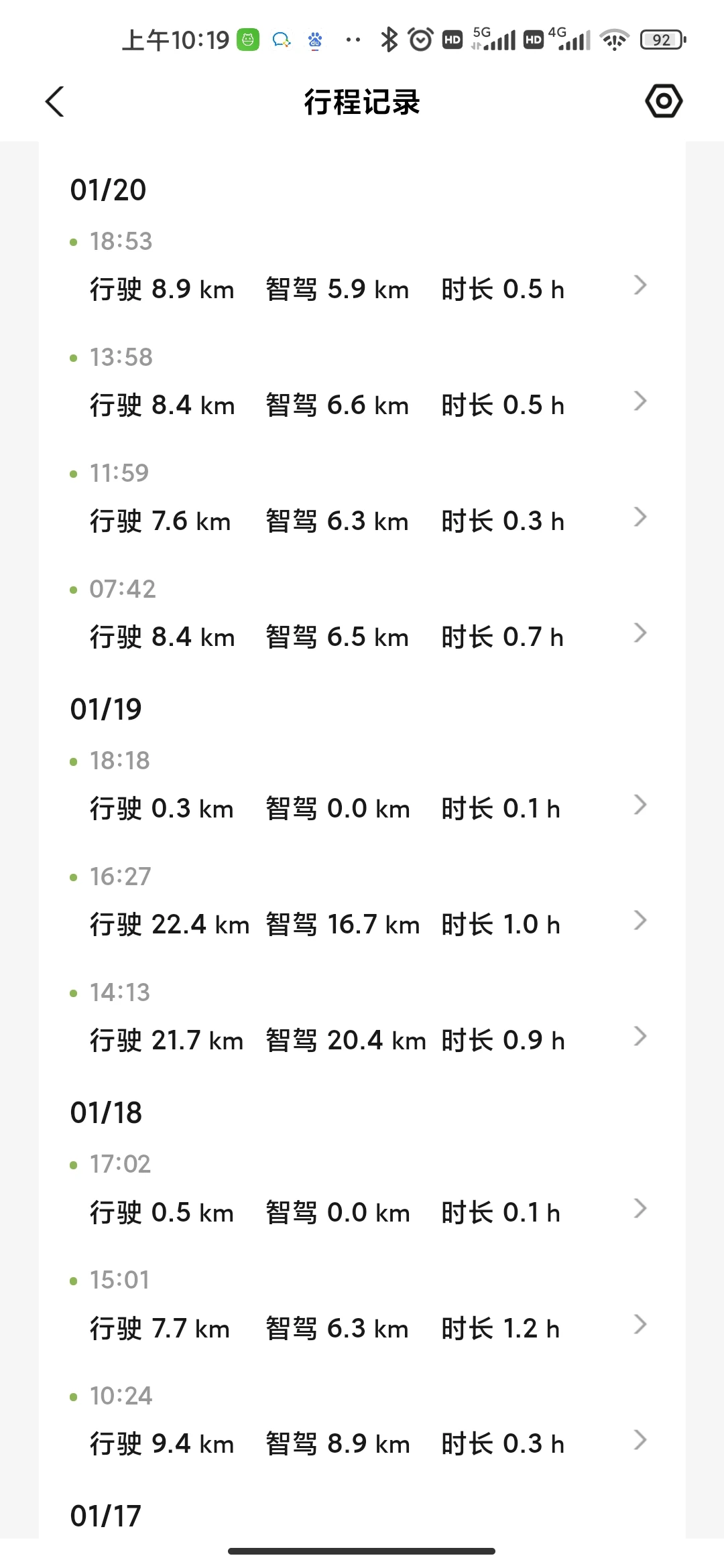
Task: Open the settings hexagon icon
Action: [664, 101]
